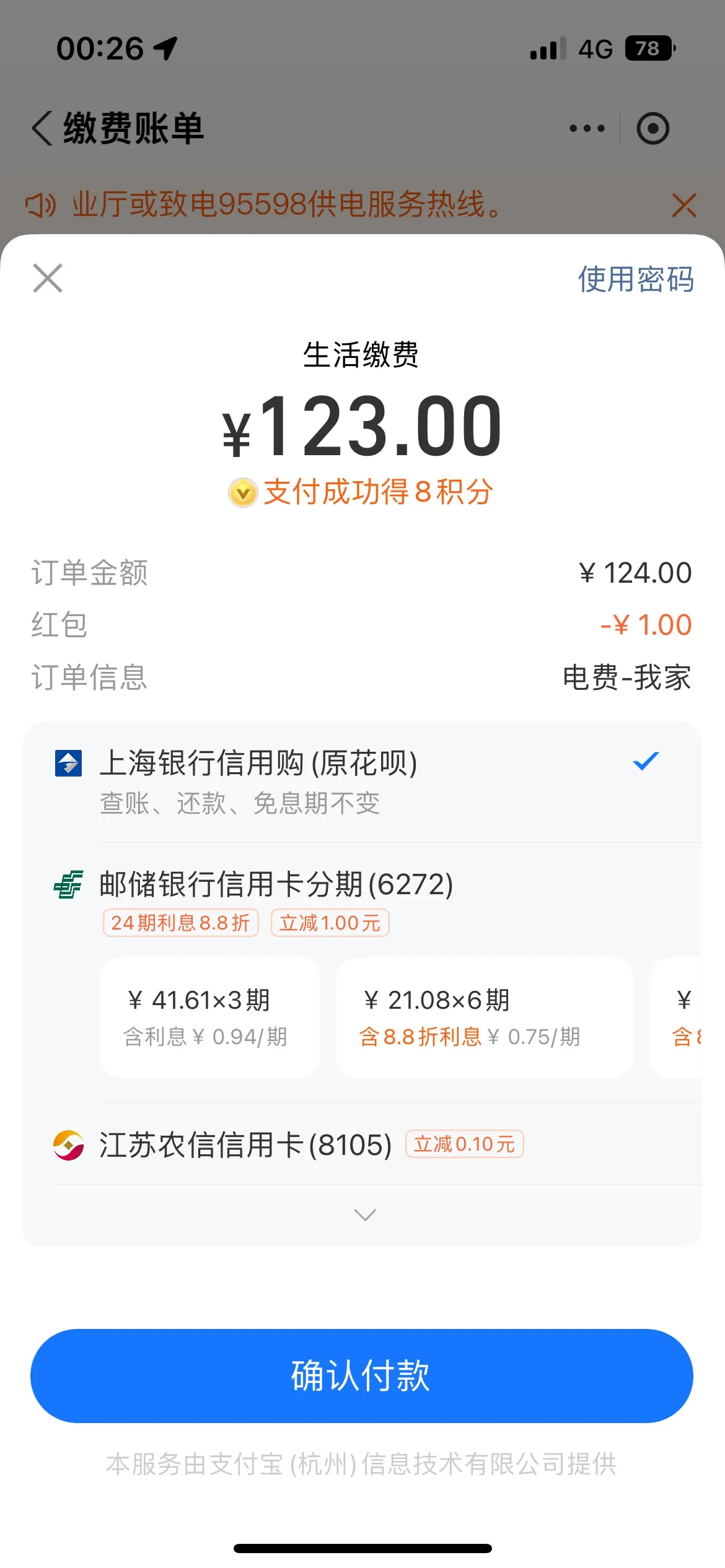This screenshot has height=1568, width=725.
Task: Close the payment sheet
Action: [x=48, y=277]
